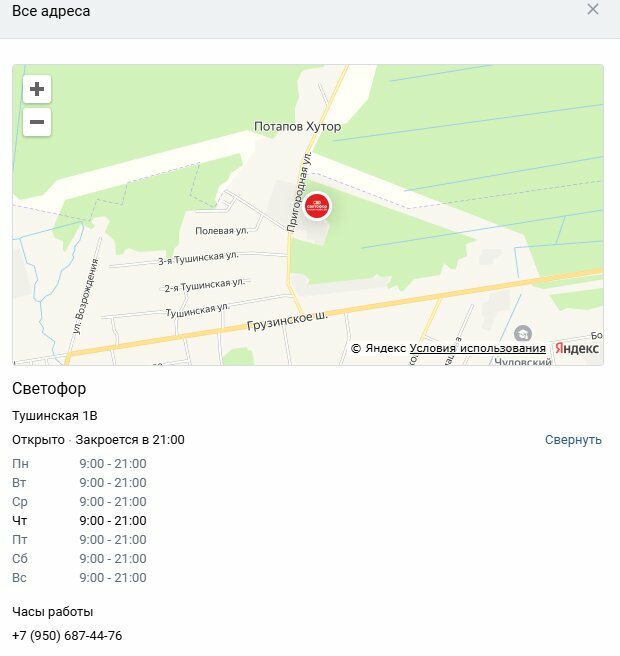620x656 pixels.
Task: Call the number +7 (950) 687-44-76
Action: [x=67, y=636]
